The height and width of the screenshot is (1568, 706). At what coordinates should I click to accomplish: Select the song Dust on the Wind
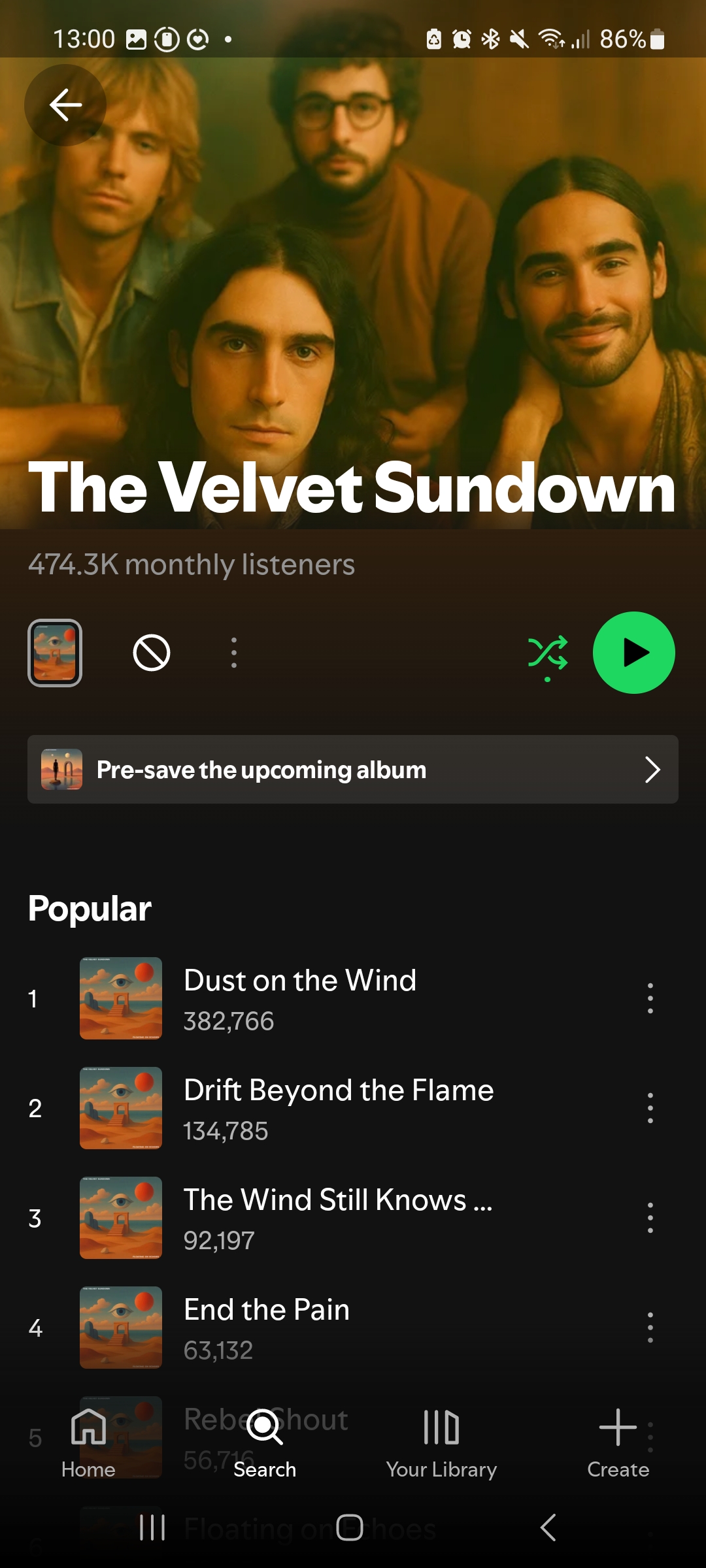coord(301,998)
